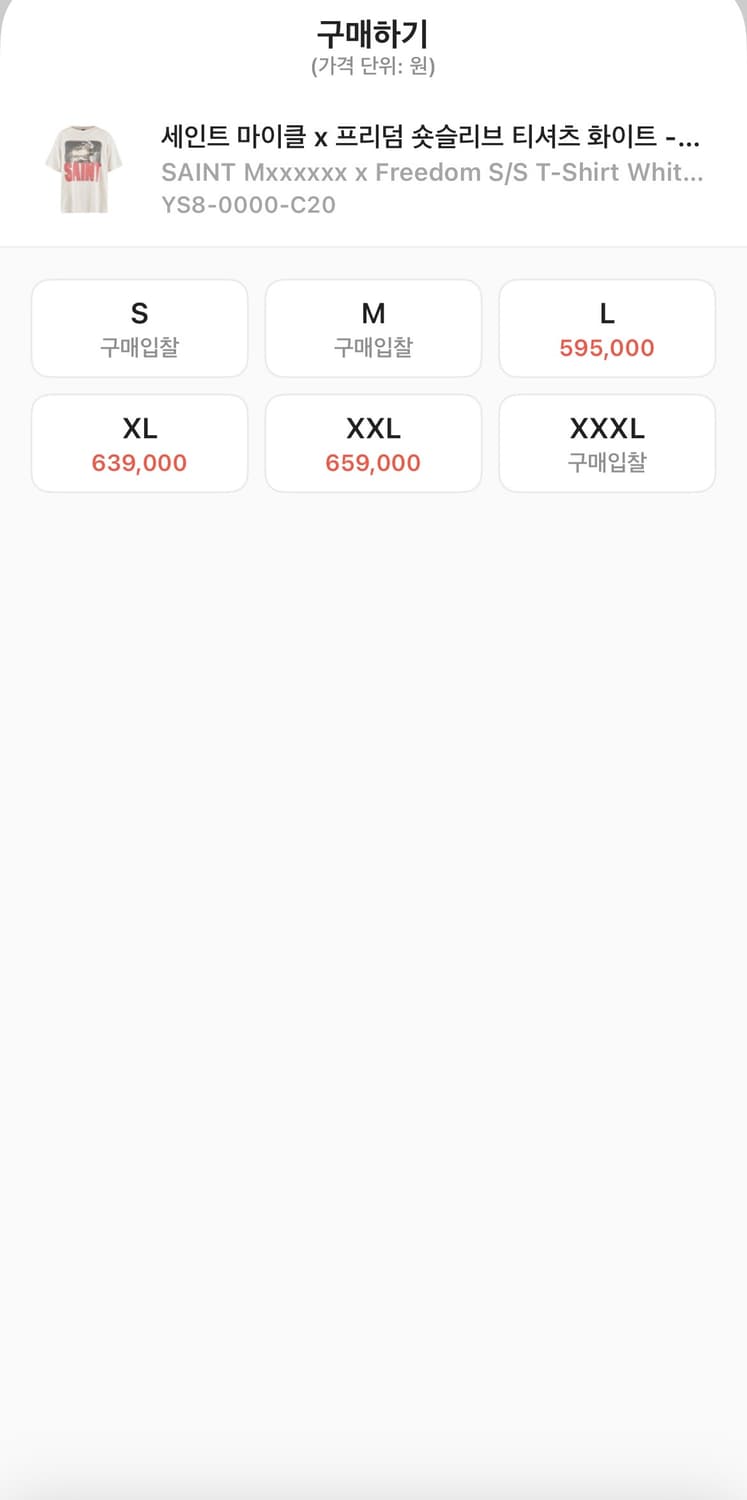747x1500 pixels.
Task: Choose the most expensive size XXL
Action: 373,443
